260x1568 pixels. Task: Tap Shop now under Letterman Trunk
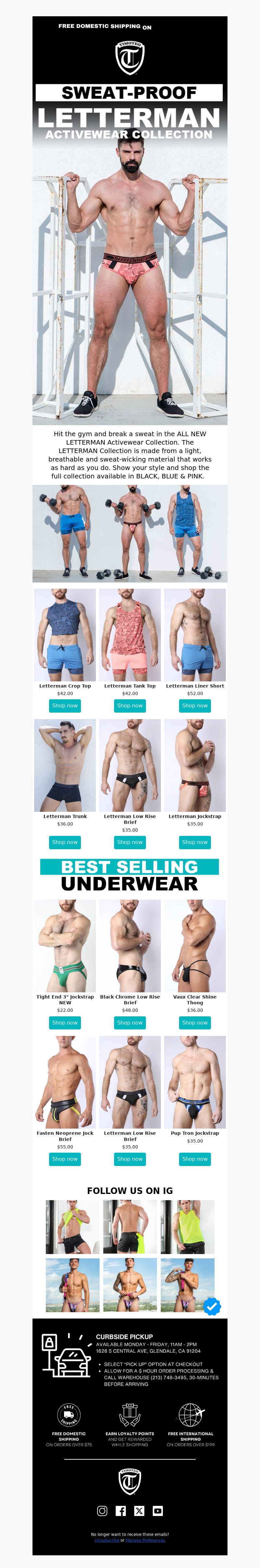(65, 842)
